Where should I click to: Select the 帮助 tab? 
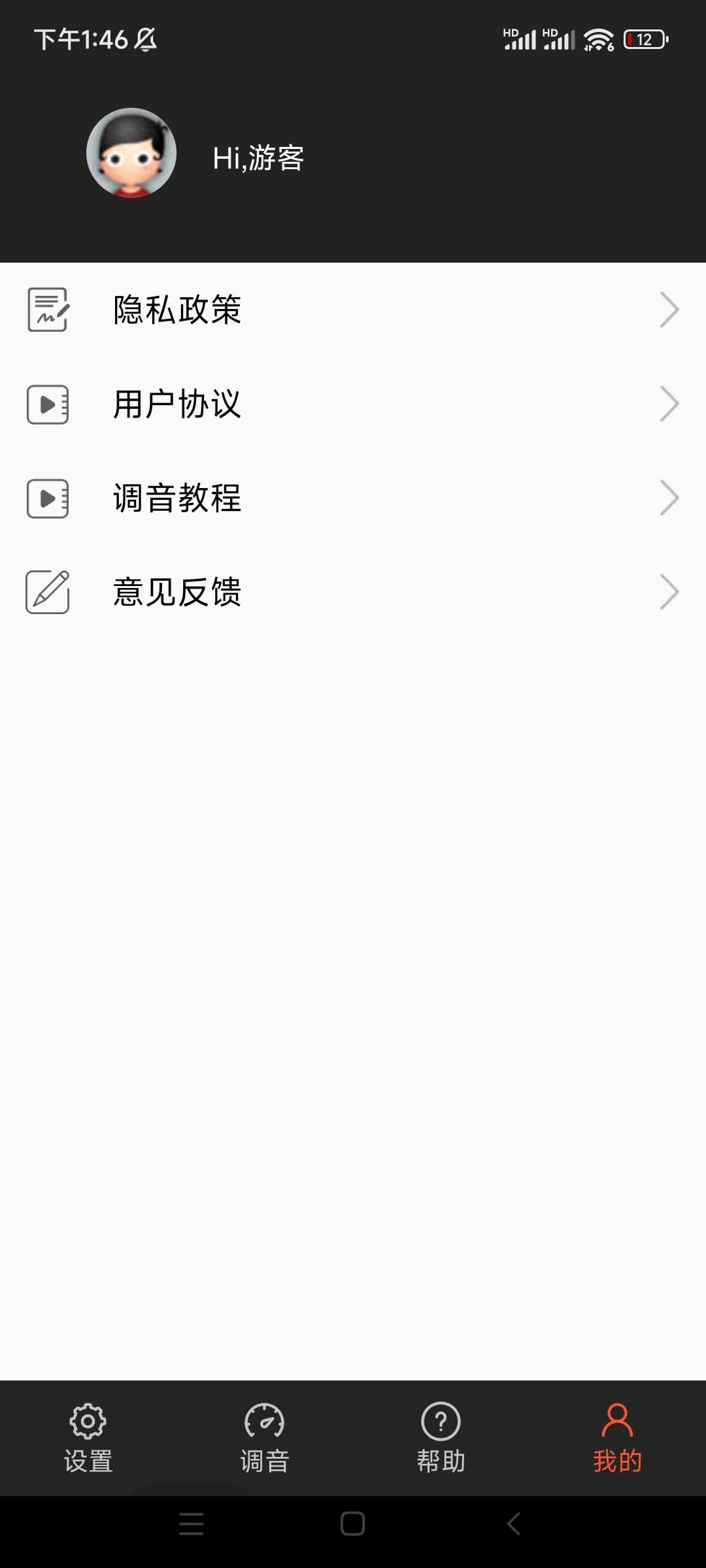(x=441, y=1439)
